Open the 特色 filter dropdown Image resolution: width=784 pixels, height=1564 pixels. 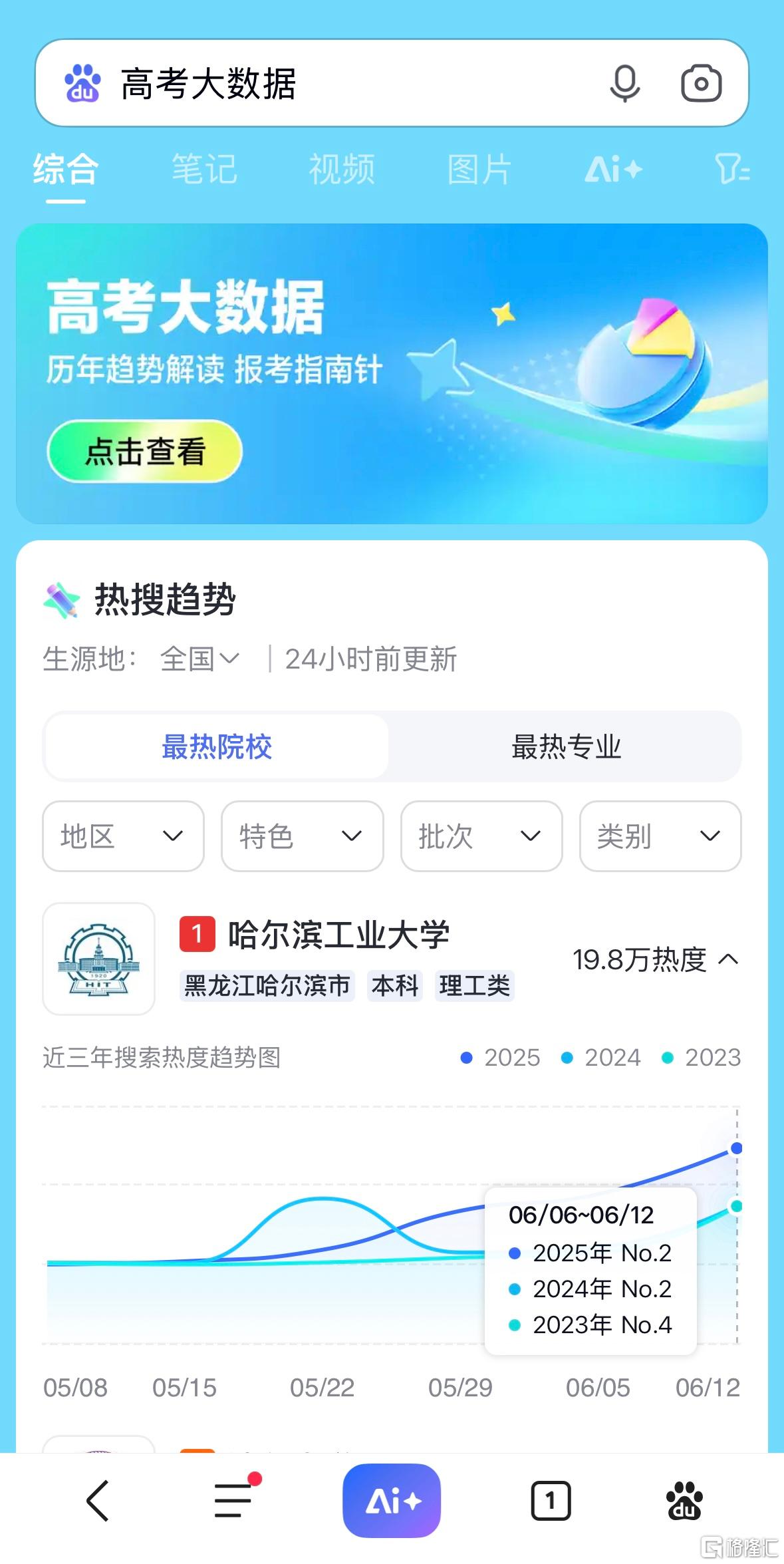(x=302, y=836)
